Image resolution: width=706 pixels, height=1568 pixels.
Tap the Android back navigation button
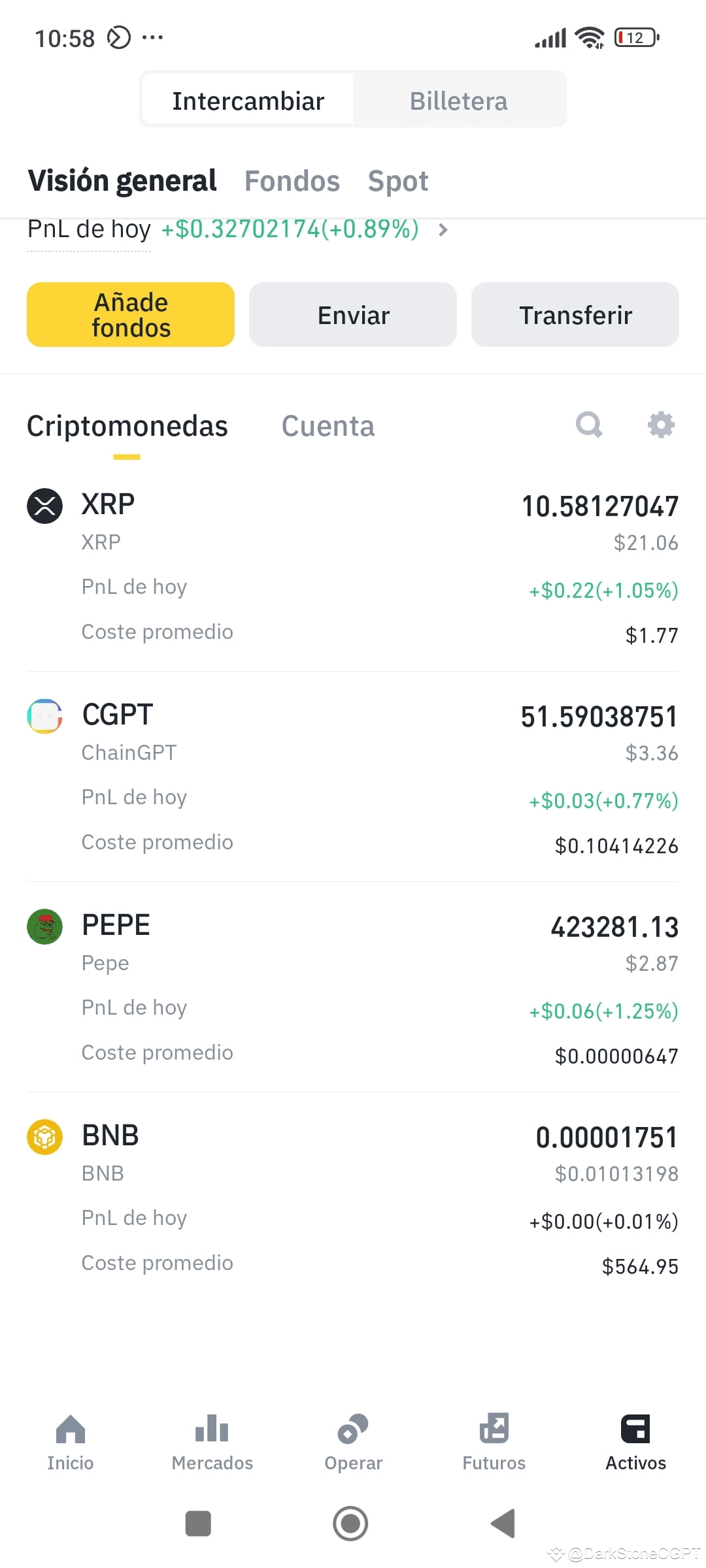[502, 1524]
